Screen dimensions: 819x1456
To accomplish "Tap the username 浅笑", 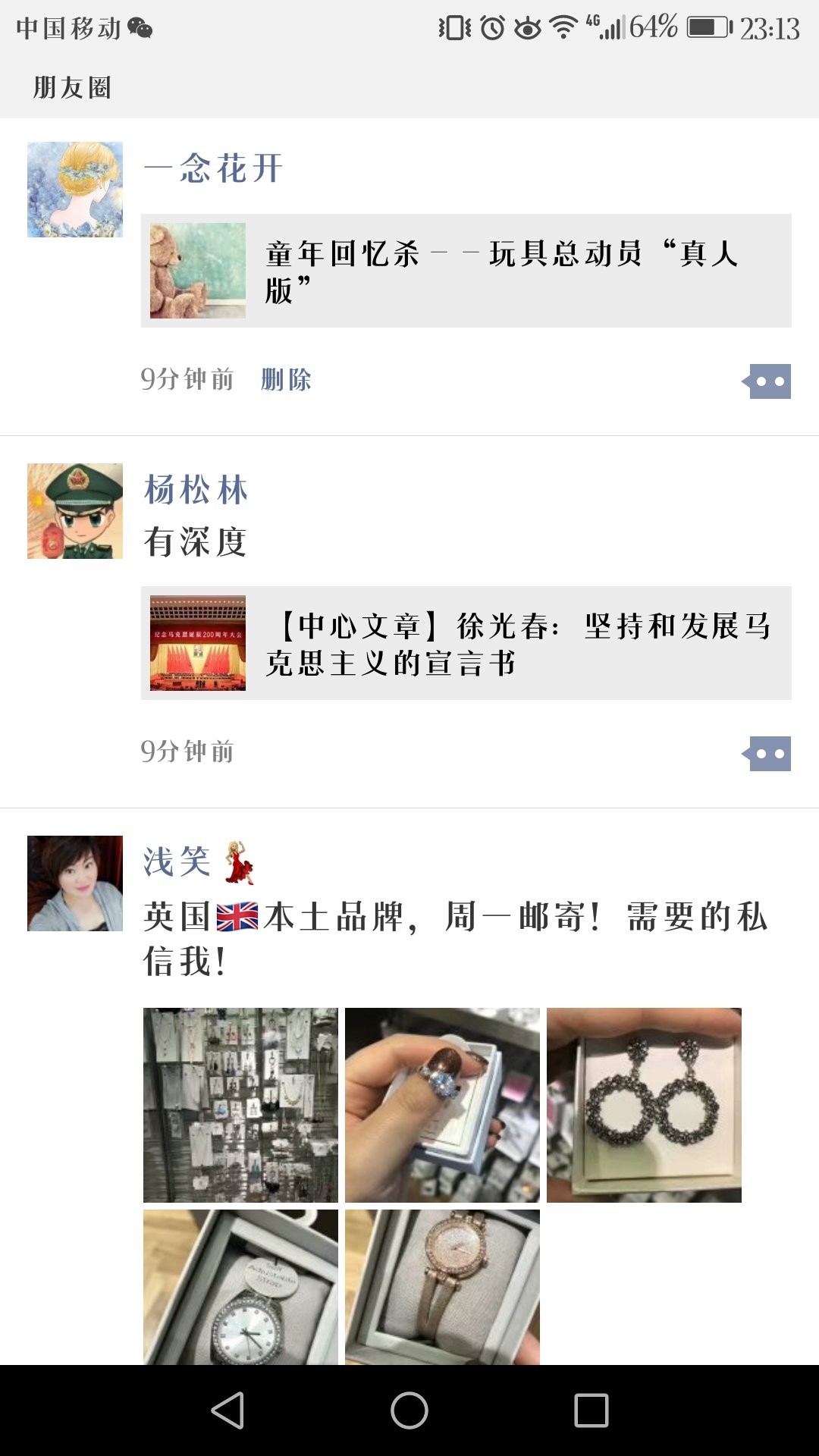I will point(177,862).
